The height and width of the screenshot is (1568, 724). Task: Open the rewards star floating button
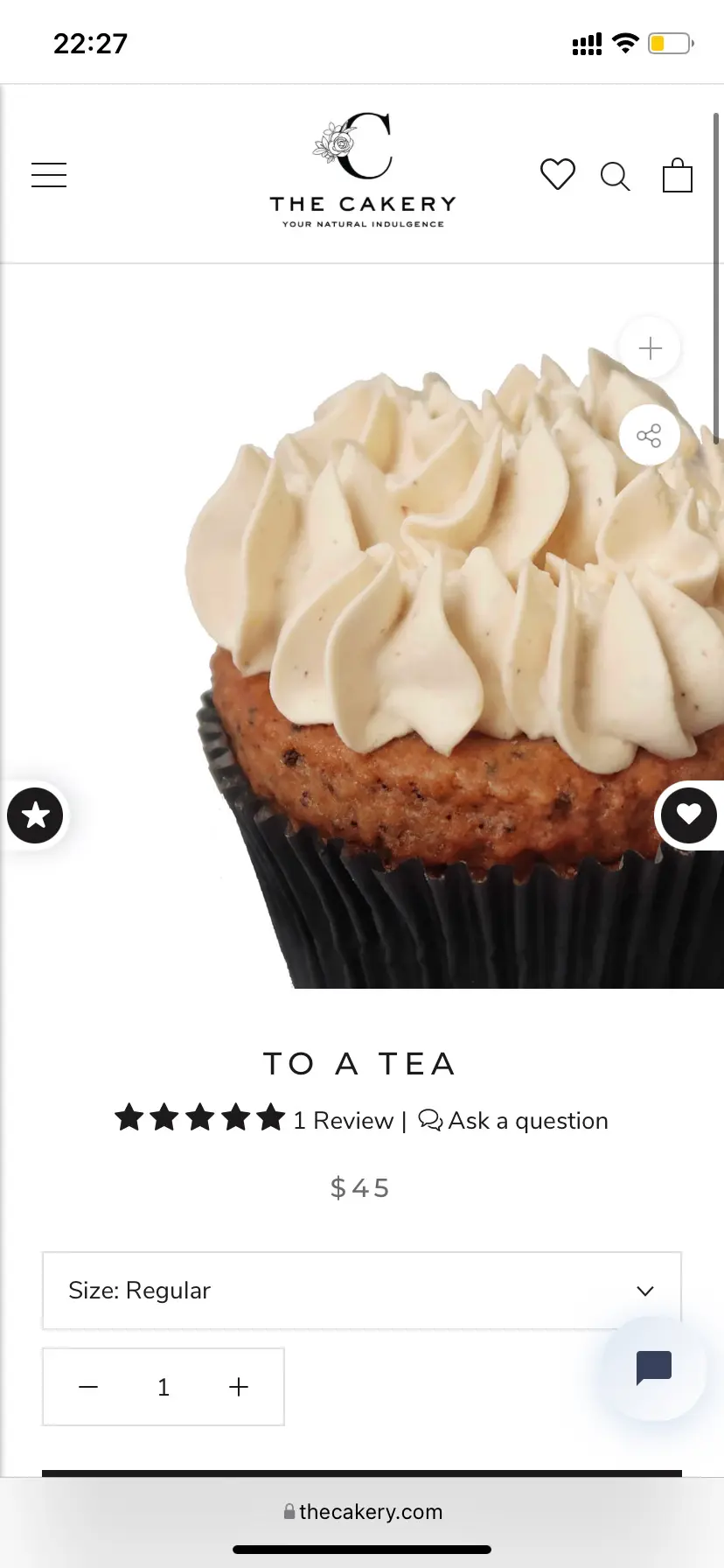tap(35, 815)
